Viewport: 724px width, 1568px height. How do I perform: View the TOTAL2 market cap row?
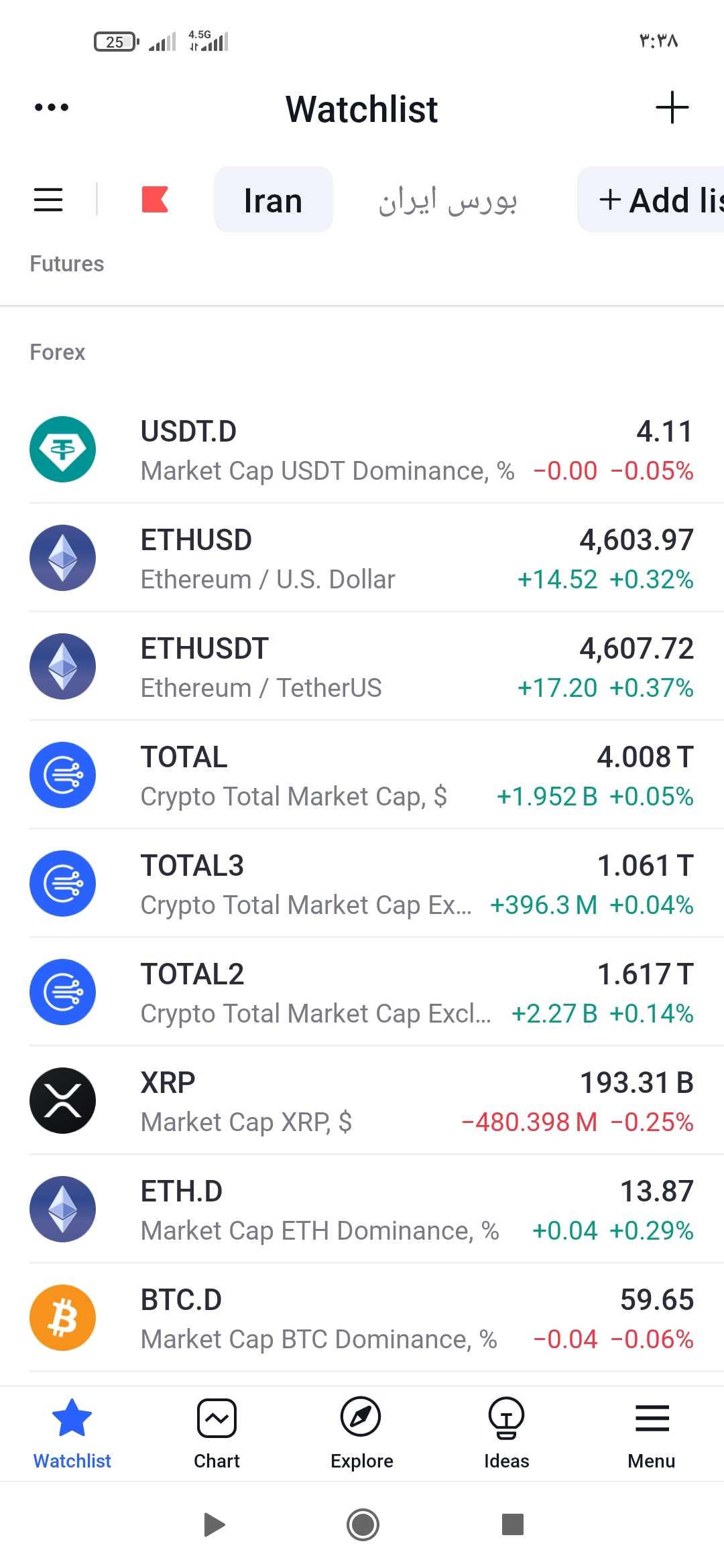pyautogui.click(x=362, y=993)
